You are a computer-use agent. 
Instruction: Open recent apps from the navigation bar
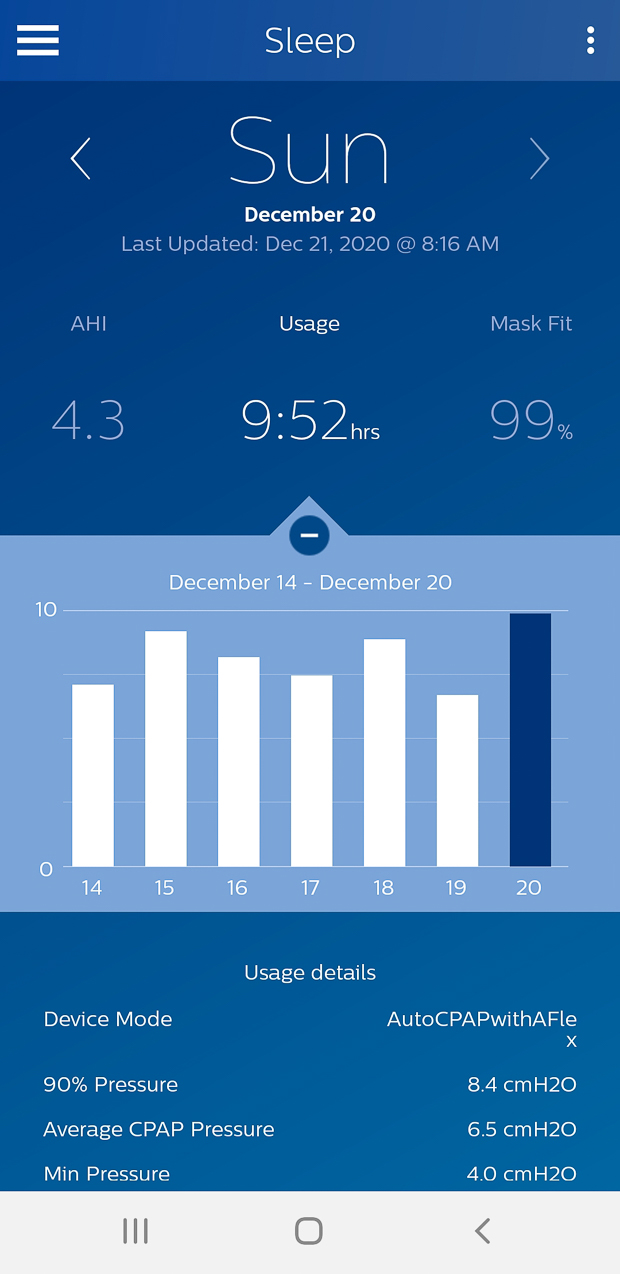tap(135, 1231)
